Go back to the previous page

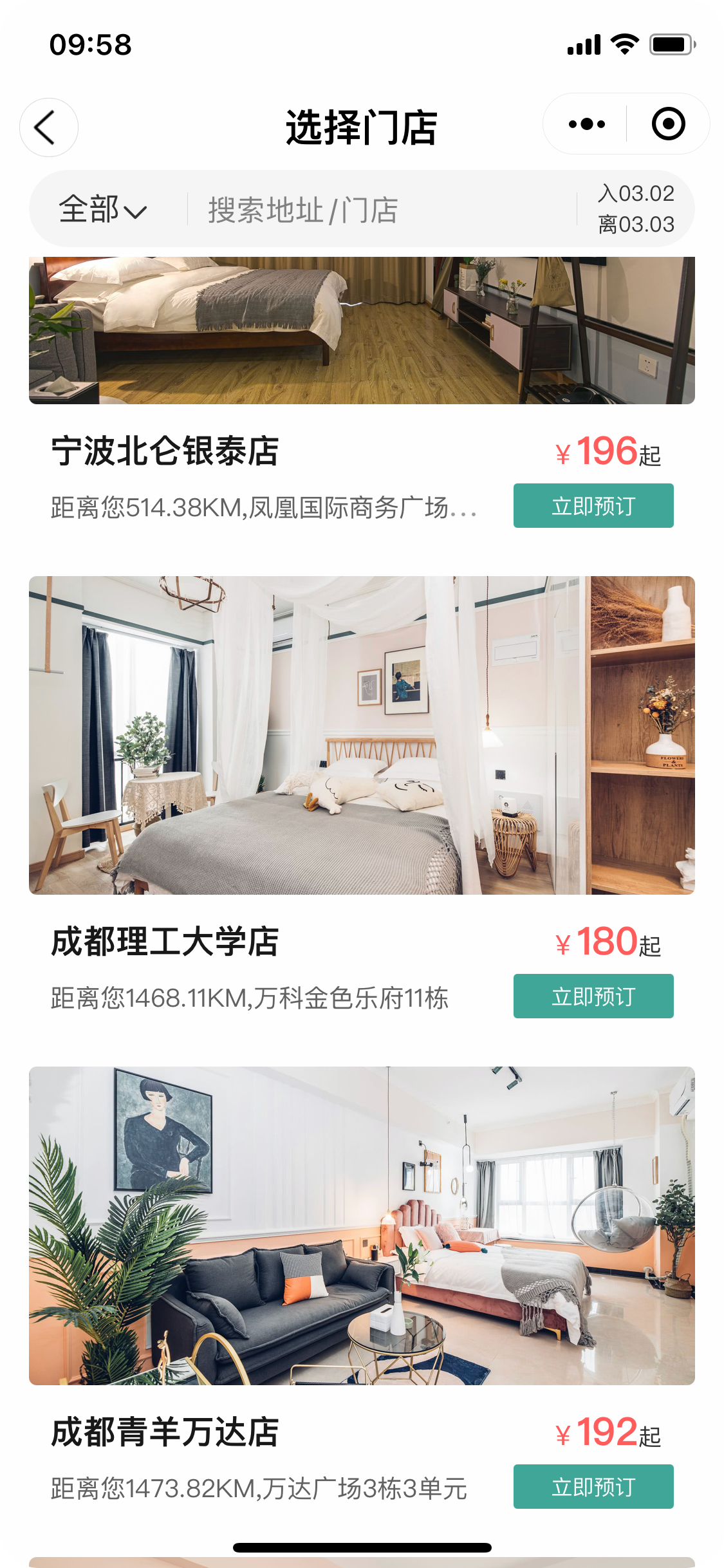[48, 127]
